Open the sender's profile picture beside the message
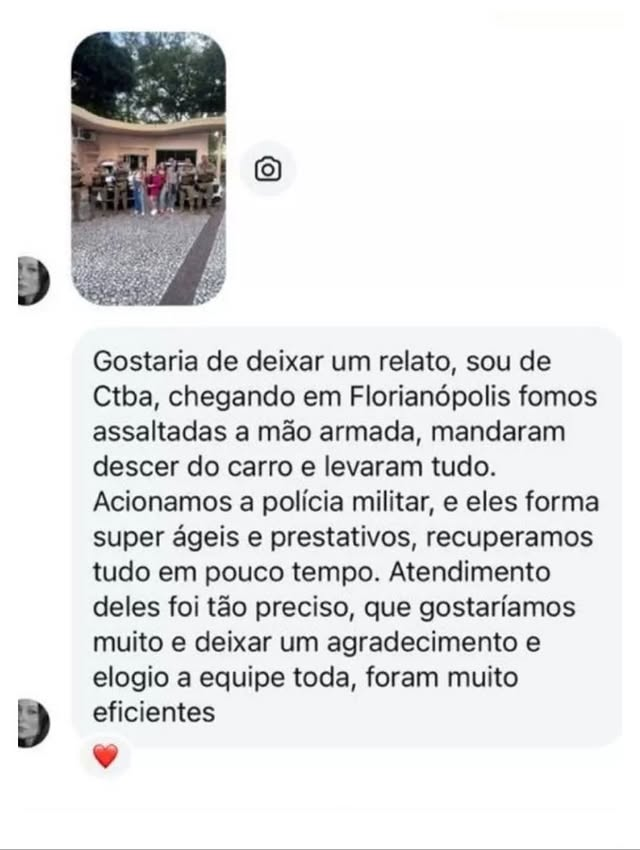This screenshot has width=640, height=850. coord(32,722)
